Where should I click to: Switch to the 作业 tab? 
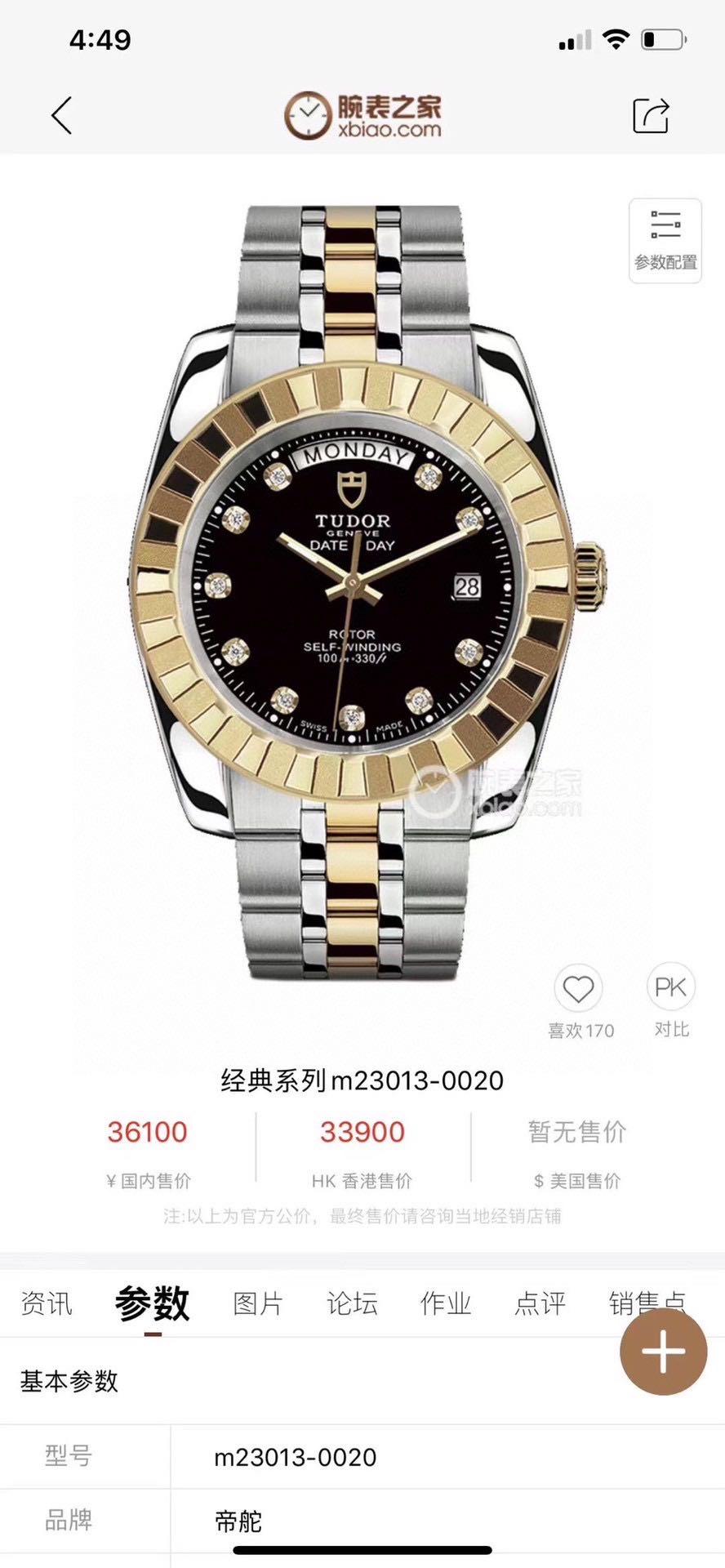pyautogui.click(x=446, y=1303)
